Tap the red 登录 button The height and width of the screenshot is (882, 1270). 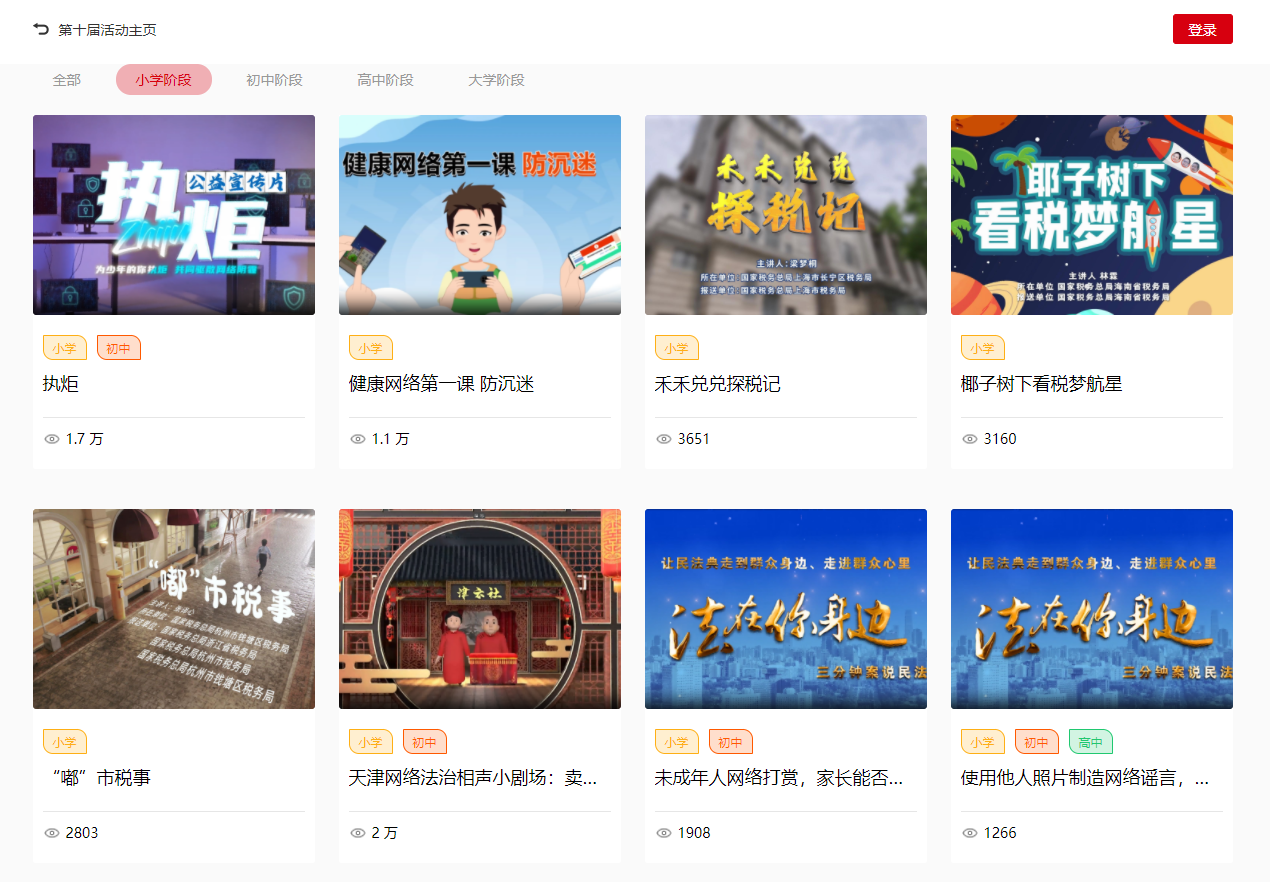coord(1202,30)
